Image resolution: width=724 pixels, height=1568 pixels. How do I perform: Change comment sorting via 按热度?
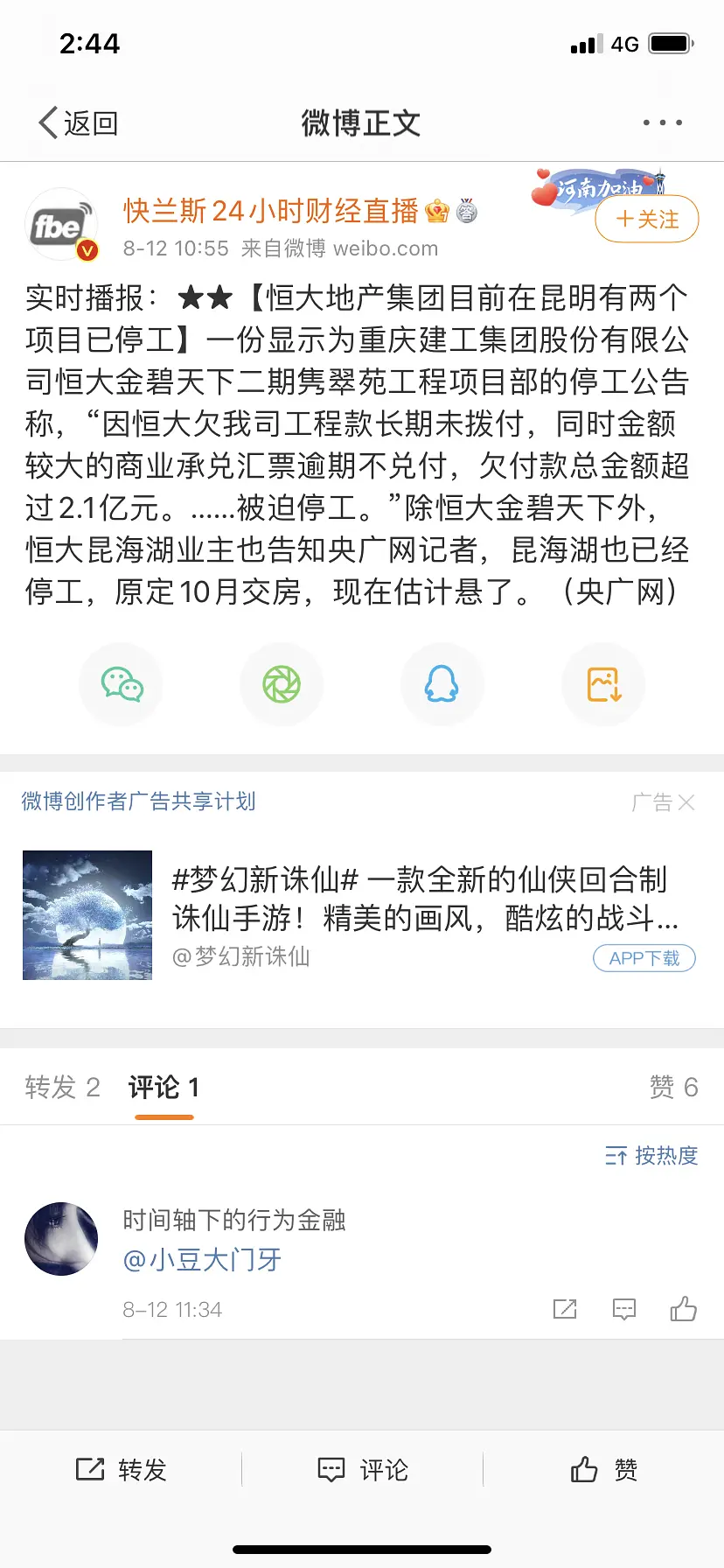[x=651, y=1156]
